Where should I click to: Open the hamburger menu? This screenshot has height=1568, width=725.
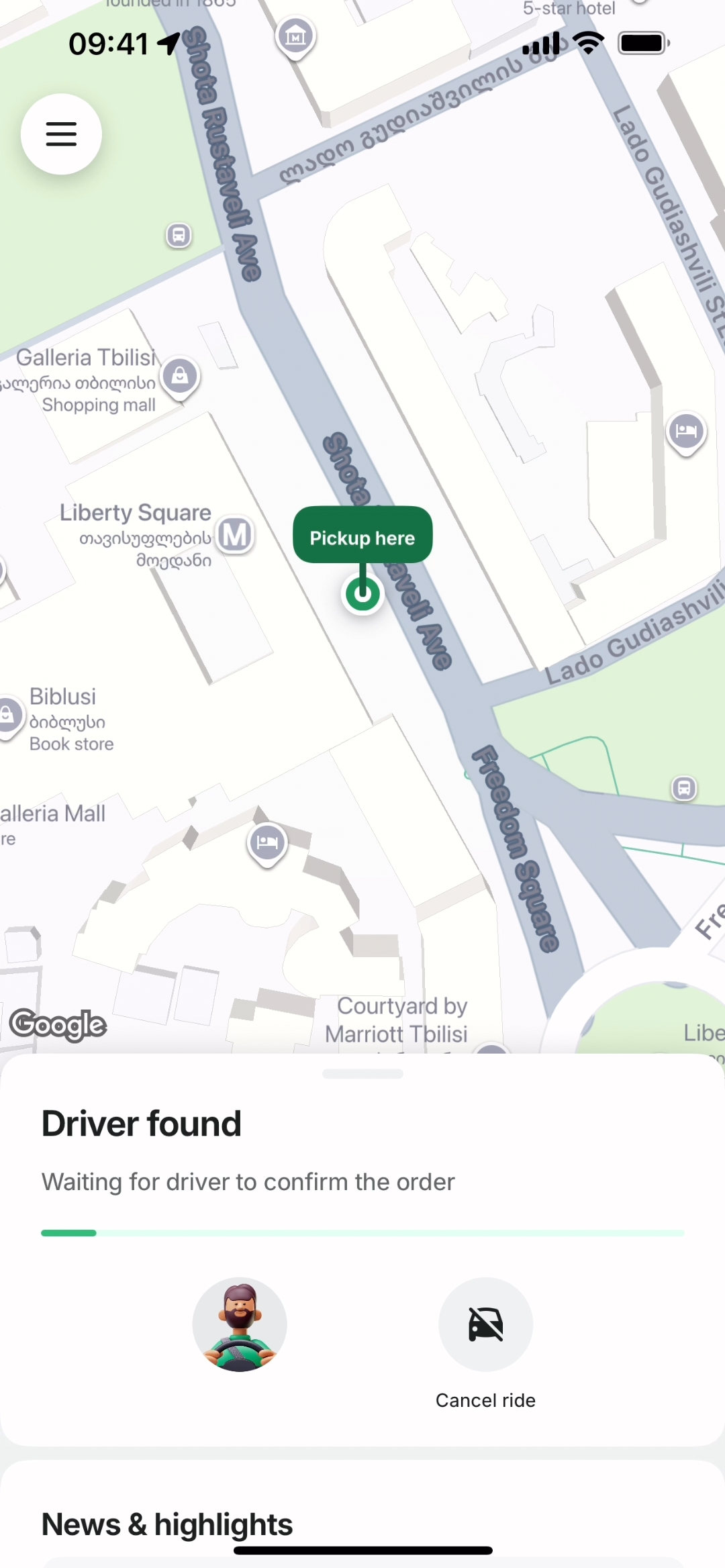[x=61, y=134]
